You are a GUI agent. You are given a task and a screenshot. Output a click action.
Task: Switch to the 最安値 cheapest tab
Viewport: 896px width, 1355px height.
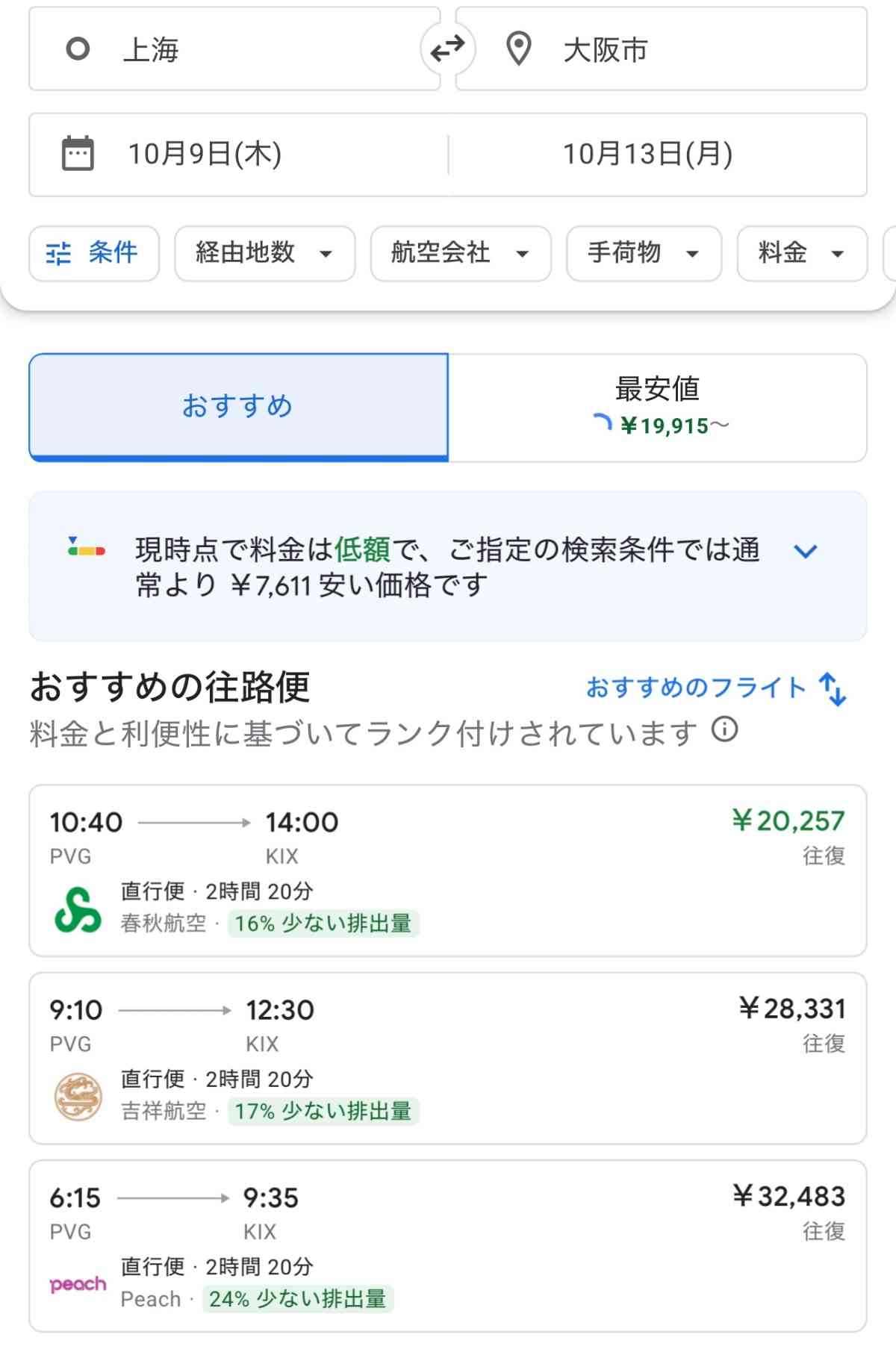657,407
